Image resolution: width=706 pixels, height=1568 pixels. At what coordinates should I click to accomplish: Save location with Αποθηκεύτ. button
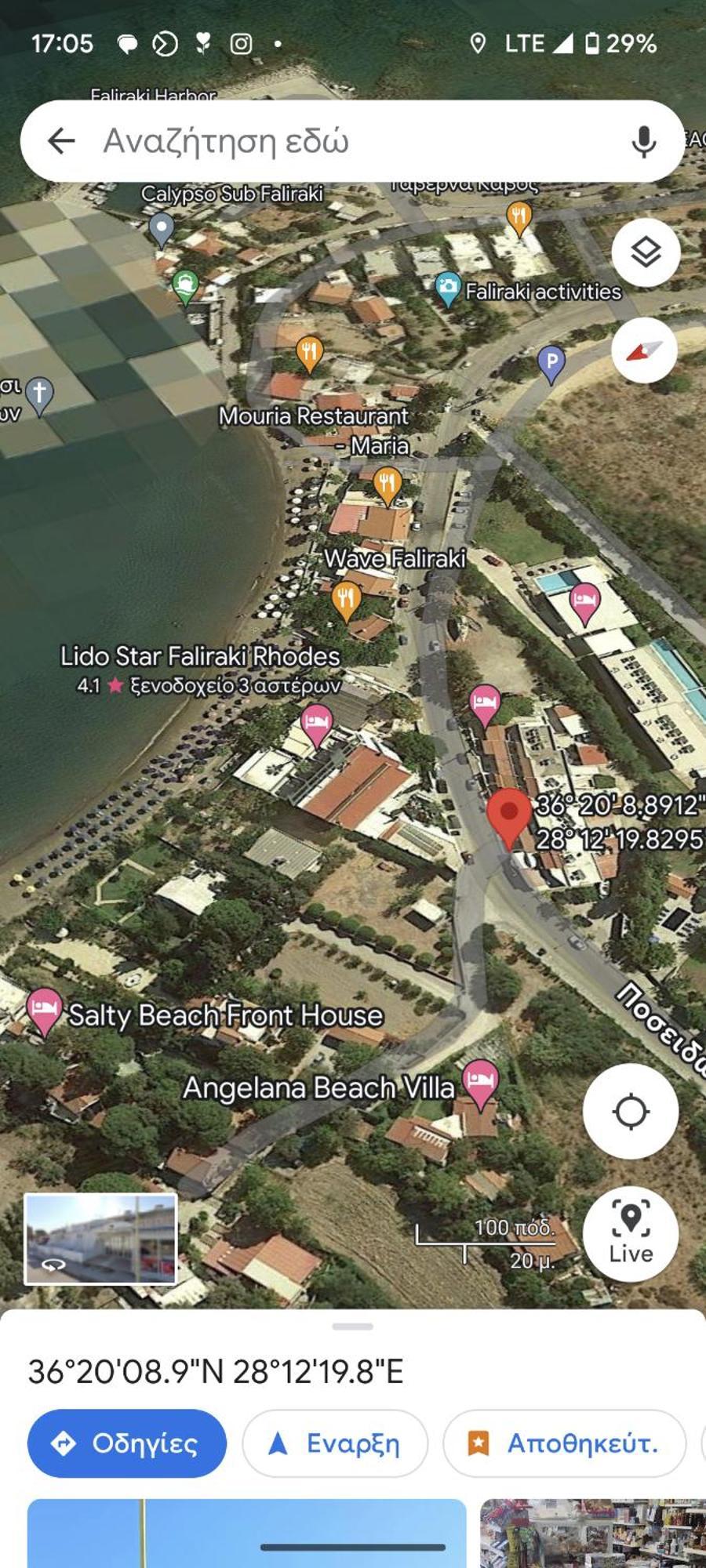click(565, 1443)
